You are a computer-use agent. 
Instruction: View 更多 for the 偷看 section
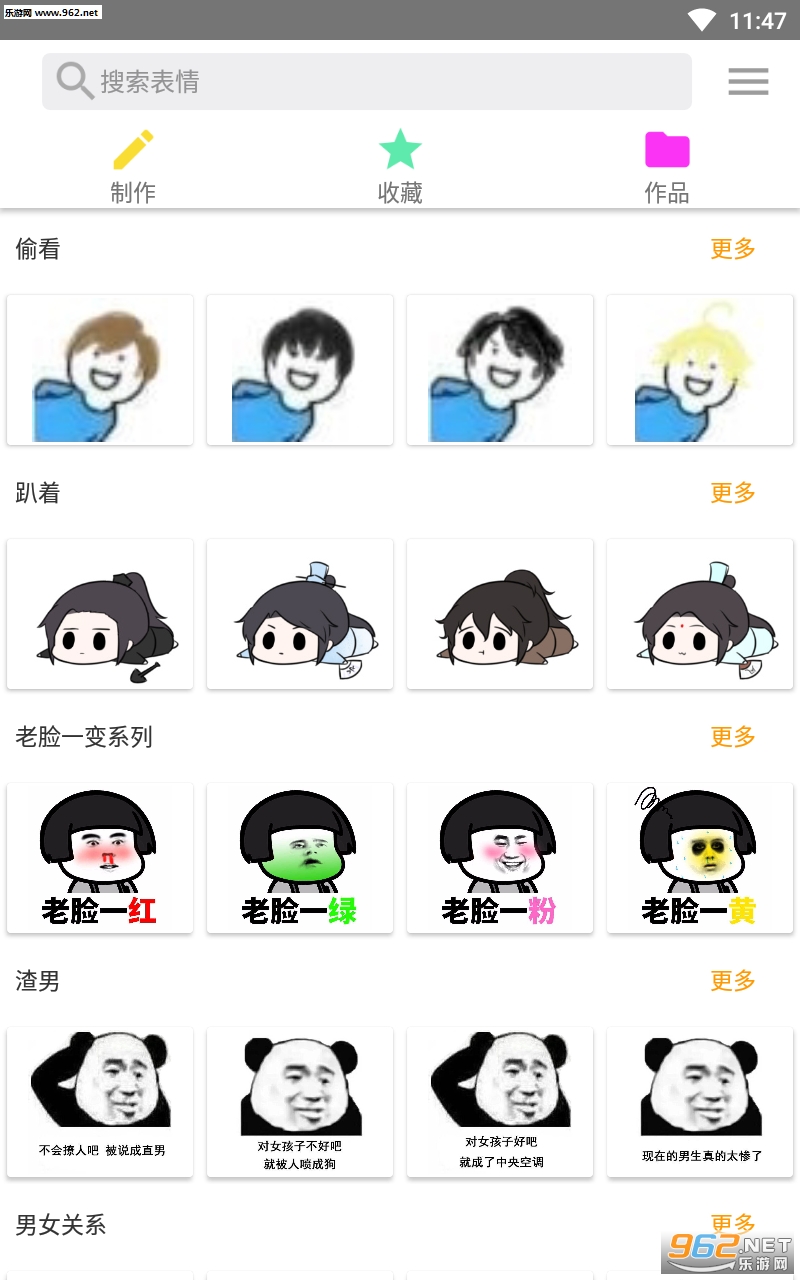733,249
